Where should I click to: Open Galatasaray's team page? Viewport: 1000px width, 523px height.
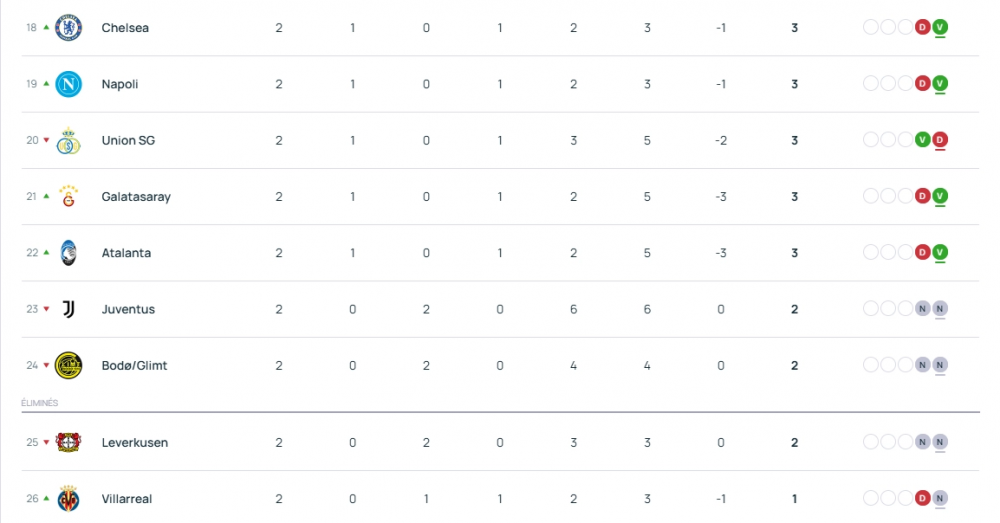coord(136,197)
